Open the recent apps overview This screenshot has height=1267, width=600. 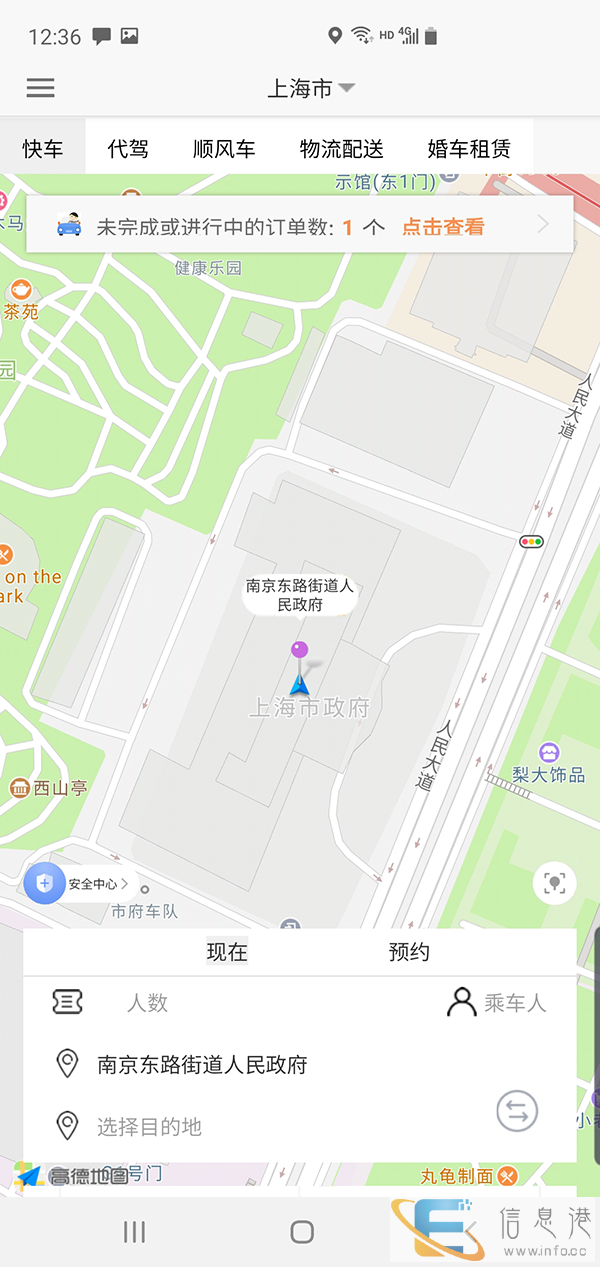(x=134, y=1232)
